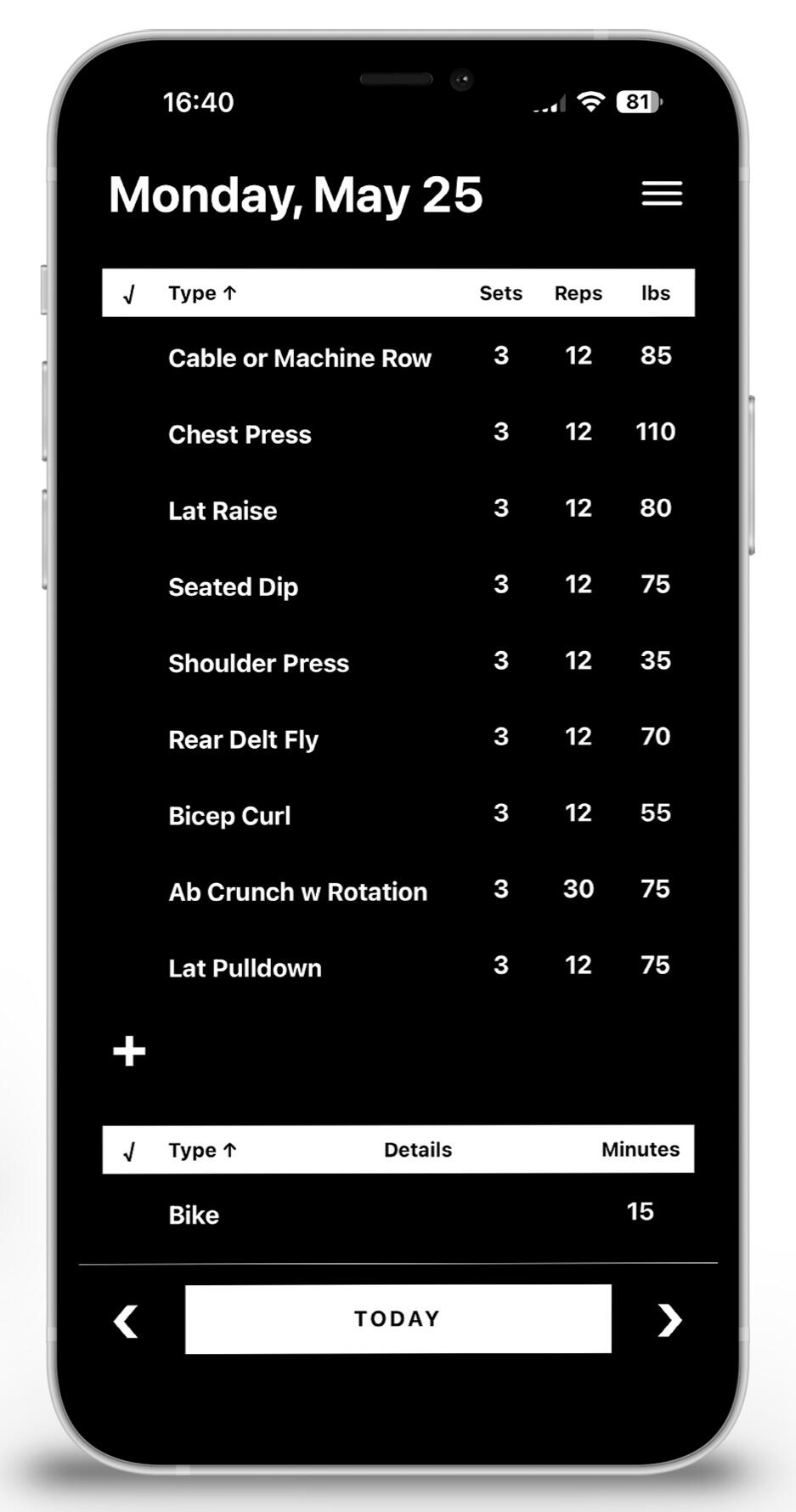Select the Shoulder Press row

tap(258, 663)
